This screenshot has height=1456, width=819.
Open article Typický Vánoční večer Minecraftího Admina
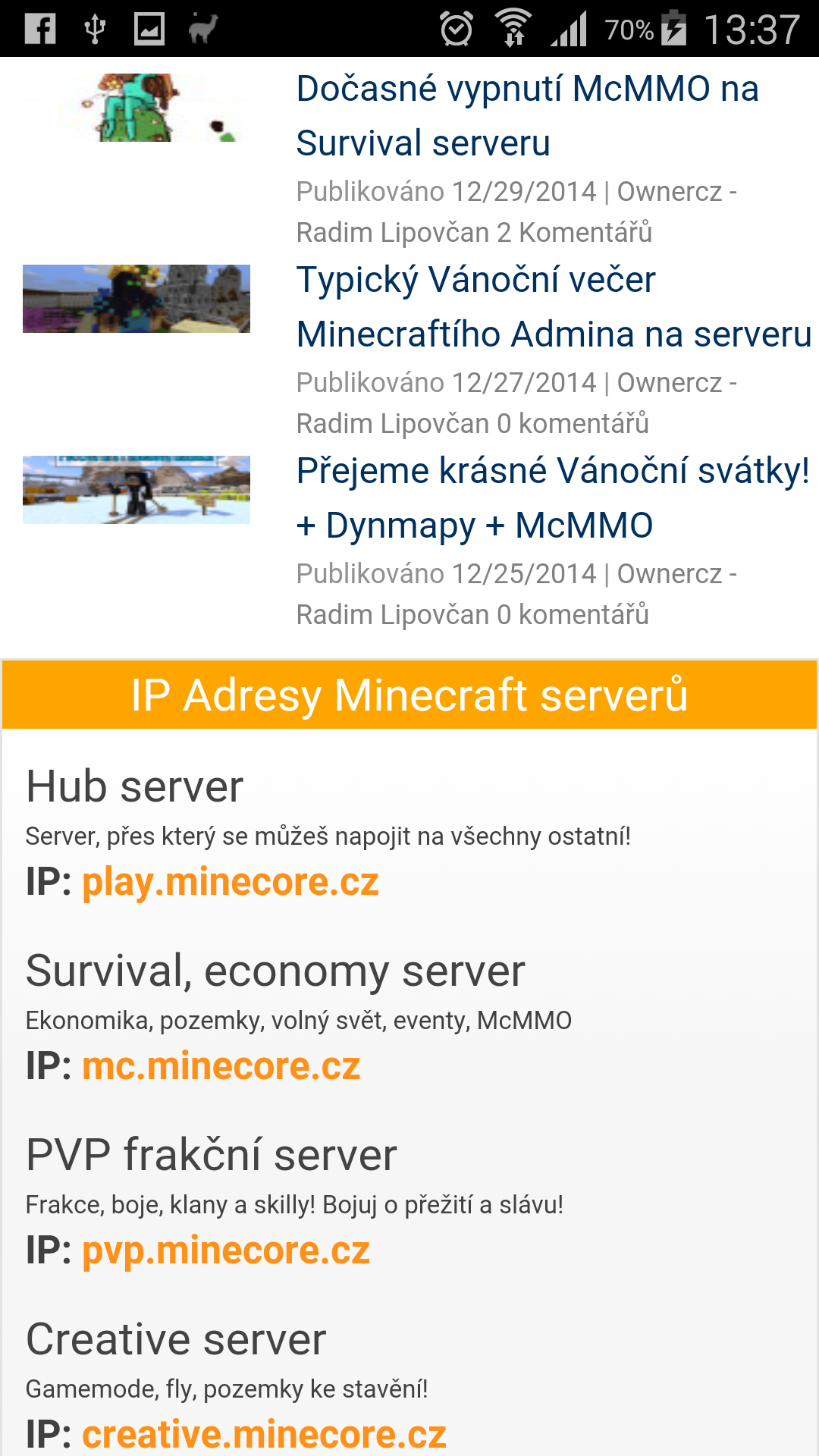[554, 306]
